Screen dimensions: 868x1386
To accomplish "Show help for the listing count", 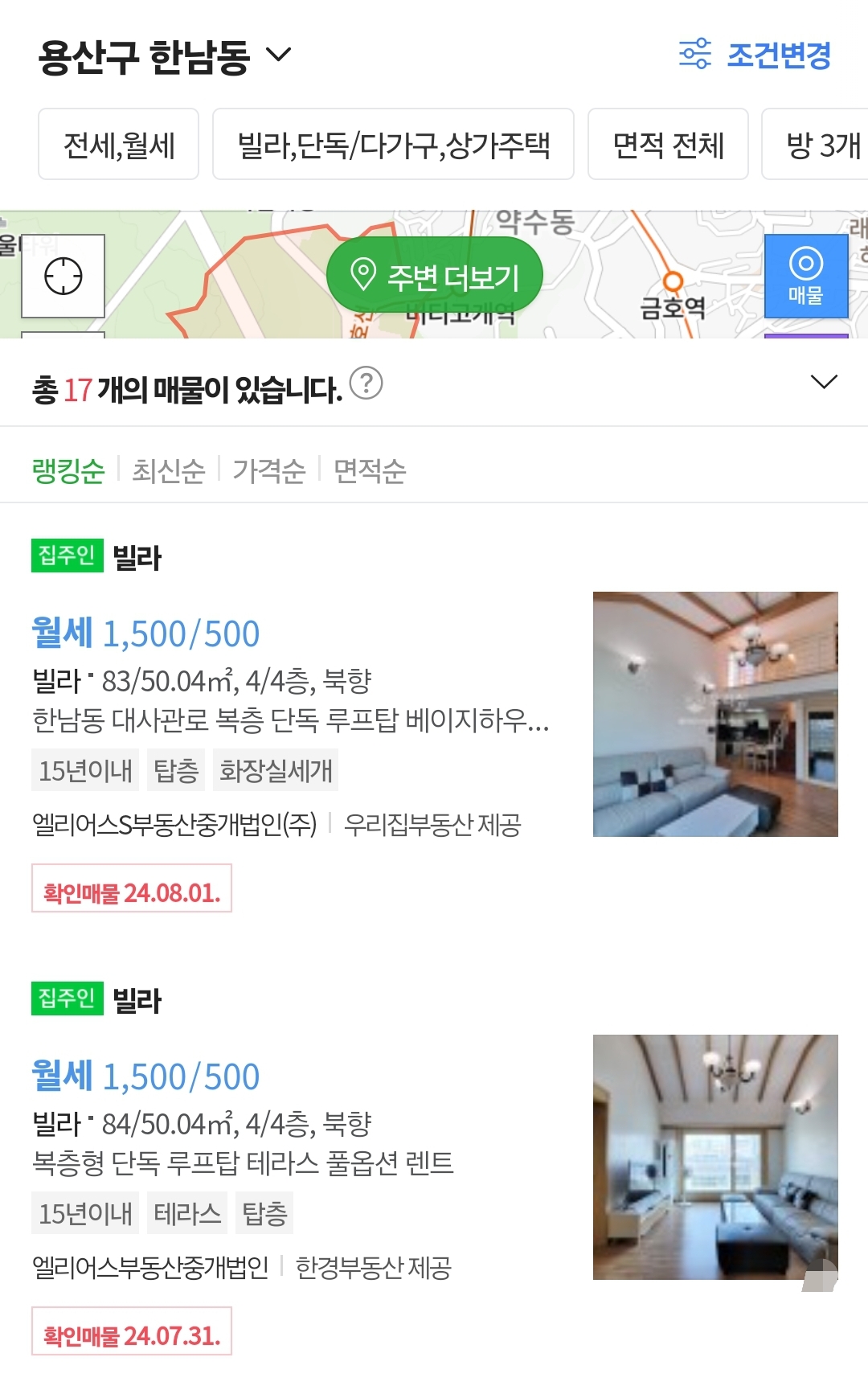I will (366, 383).
